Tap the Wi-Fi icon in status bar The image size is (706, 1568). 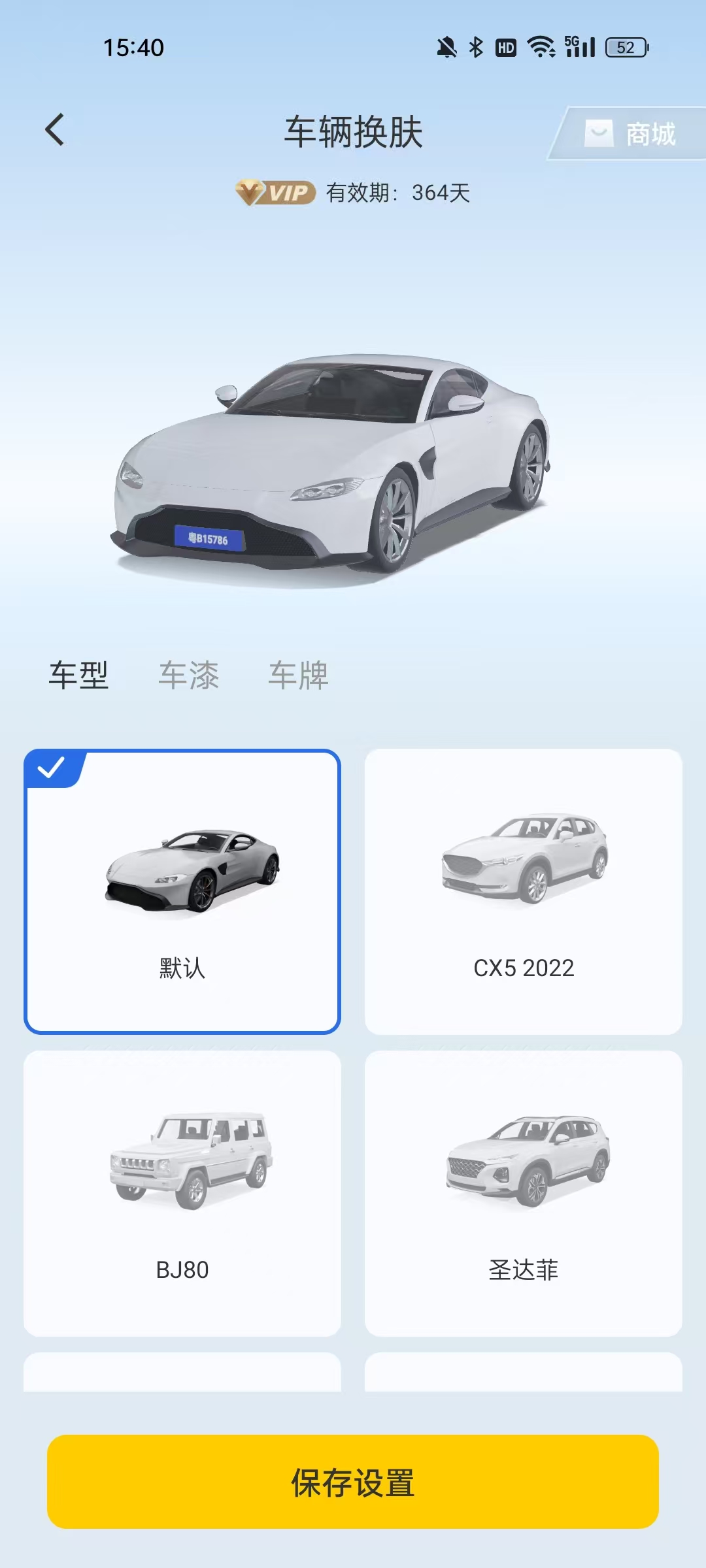click(x=541, y=46)
